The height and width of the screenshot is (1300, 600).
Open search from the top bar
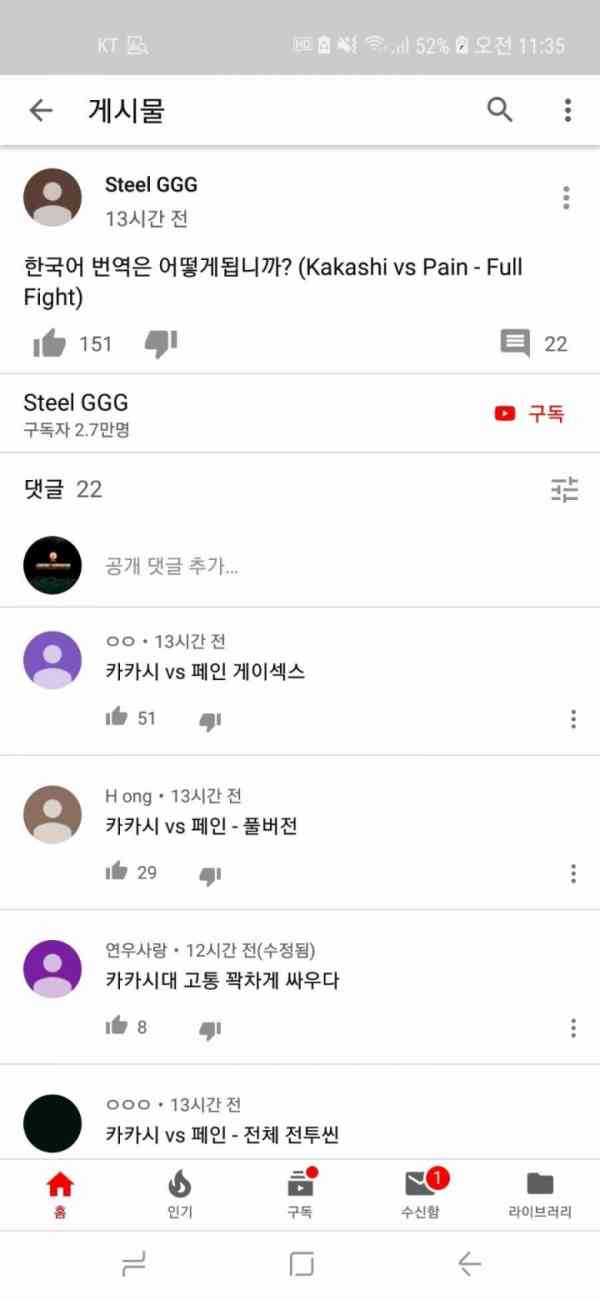coord(499,110)
